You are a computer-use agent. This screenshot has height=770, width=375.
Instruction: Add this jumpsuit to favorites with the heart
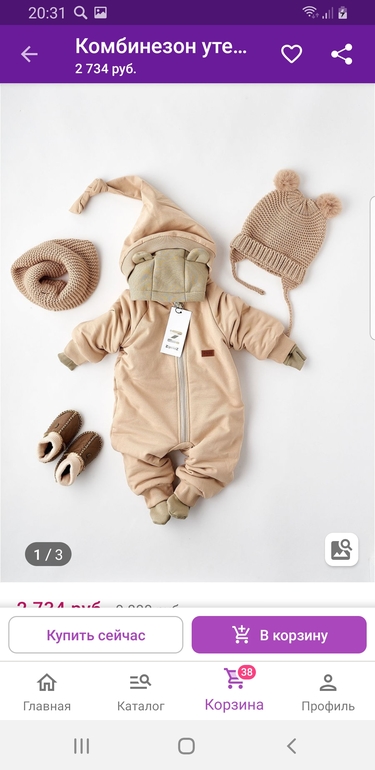tap(292, 54)
